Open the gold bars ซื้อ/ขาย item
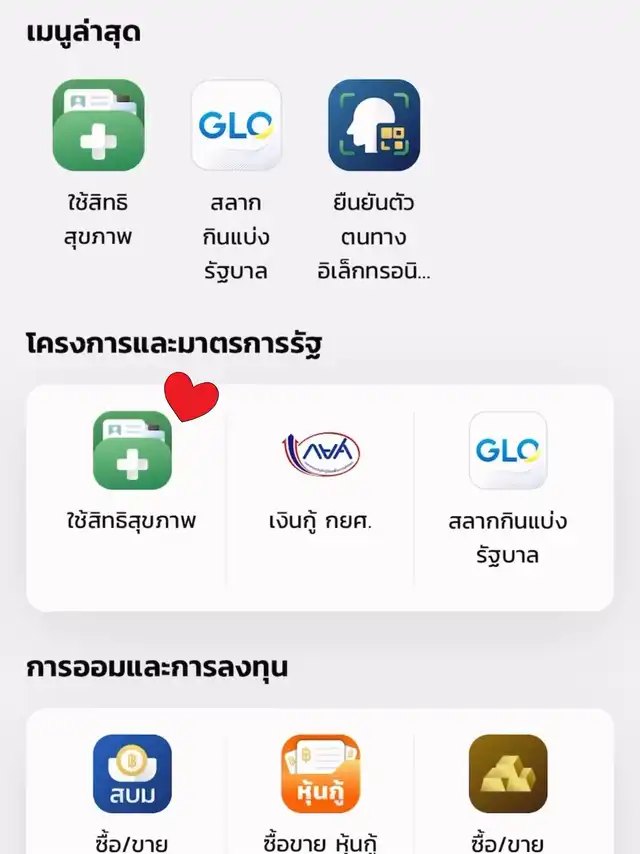 508,774
